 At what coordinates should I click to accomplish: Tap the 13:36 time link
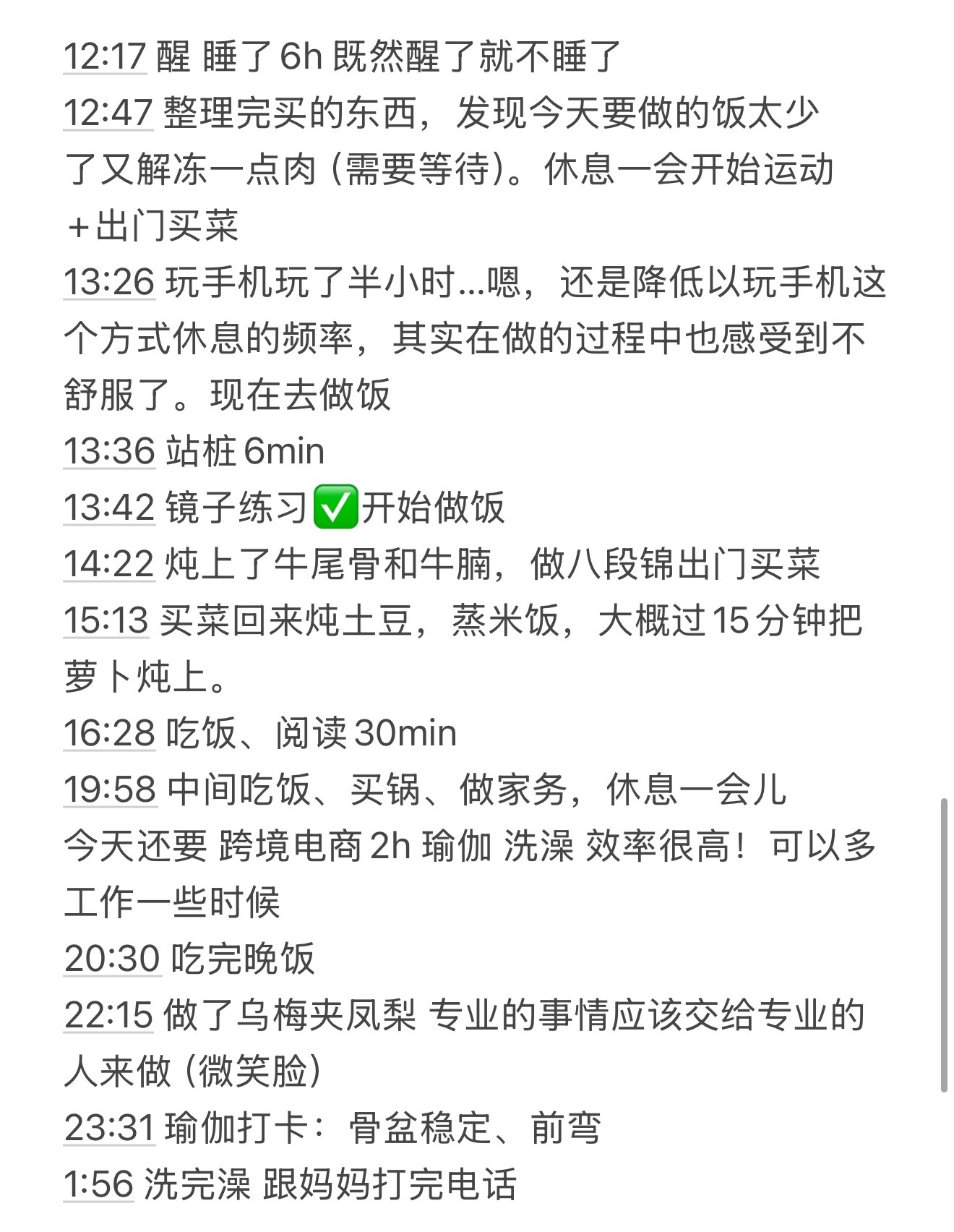[x=109, y=451]
